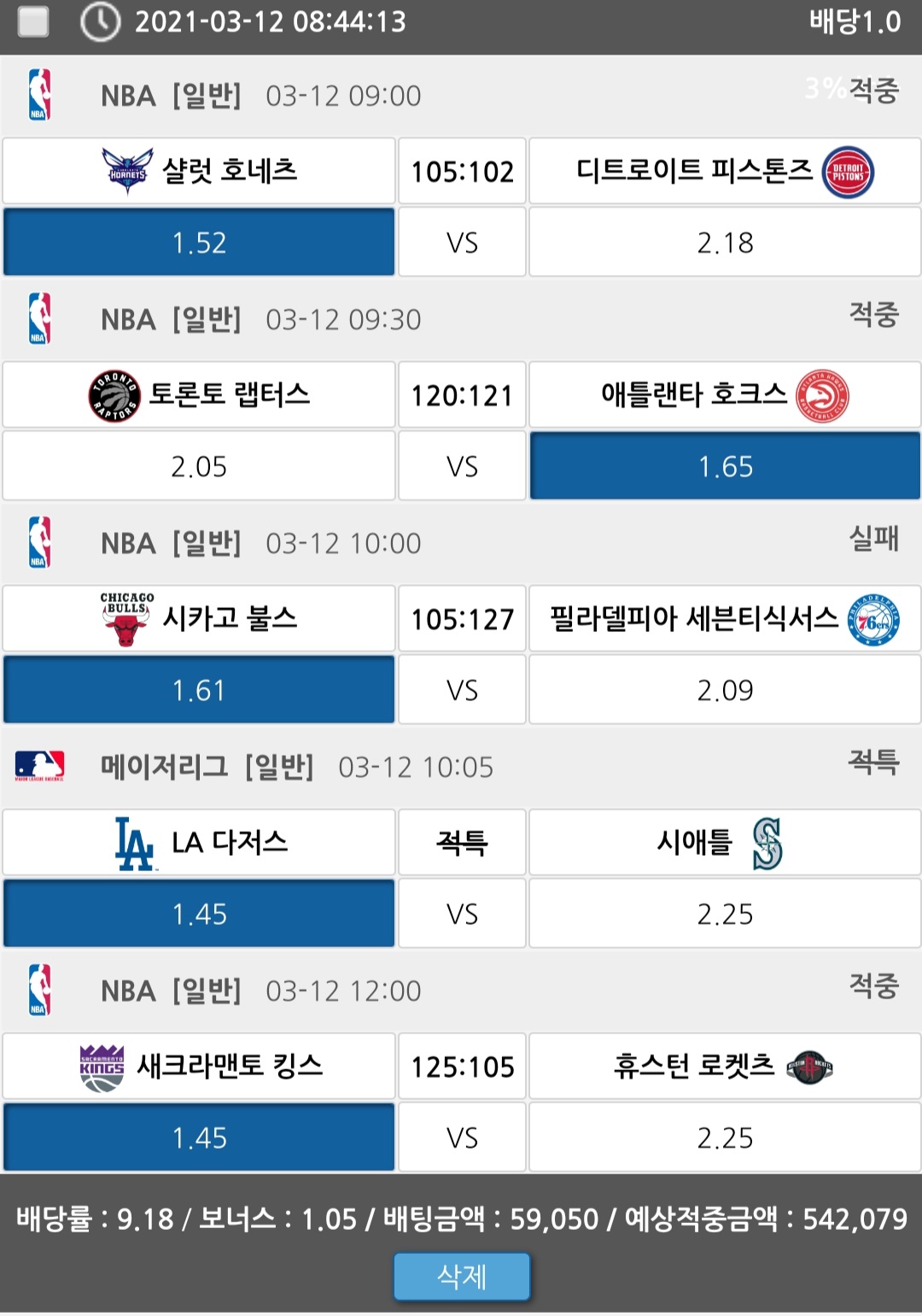Screen dimensions: 922x1316
Task: Select the 1.52 odds for 샬럿 호네츠
Action: (199, 243)
